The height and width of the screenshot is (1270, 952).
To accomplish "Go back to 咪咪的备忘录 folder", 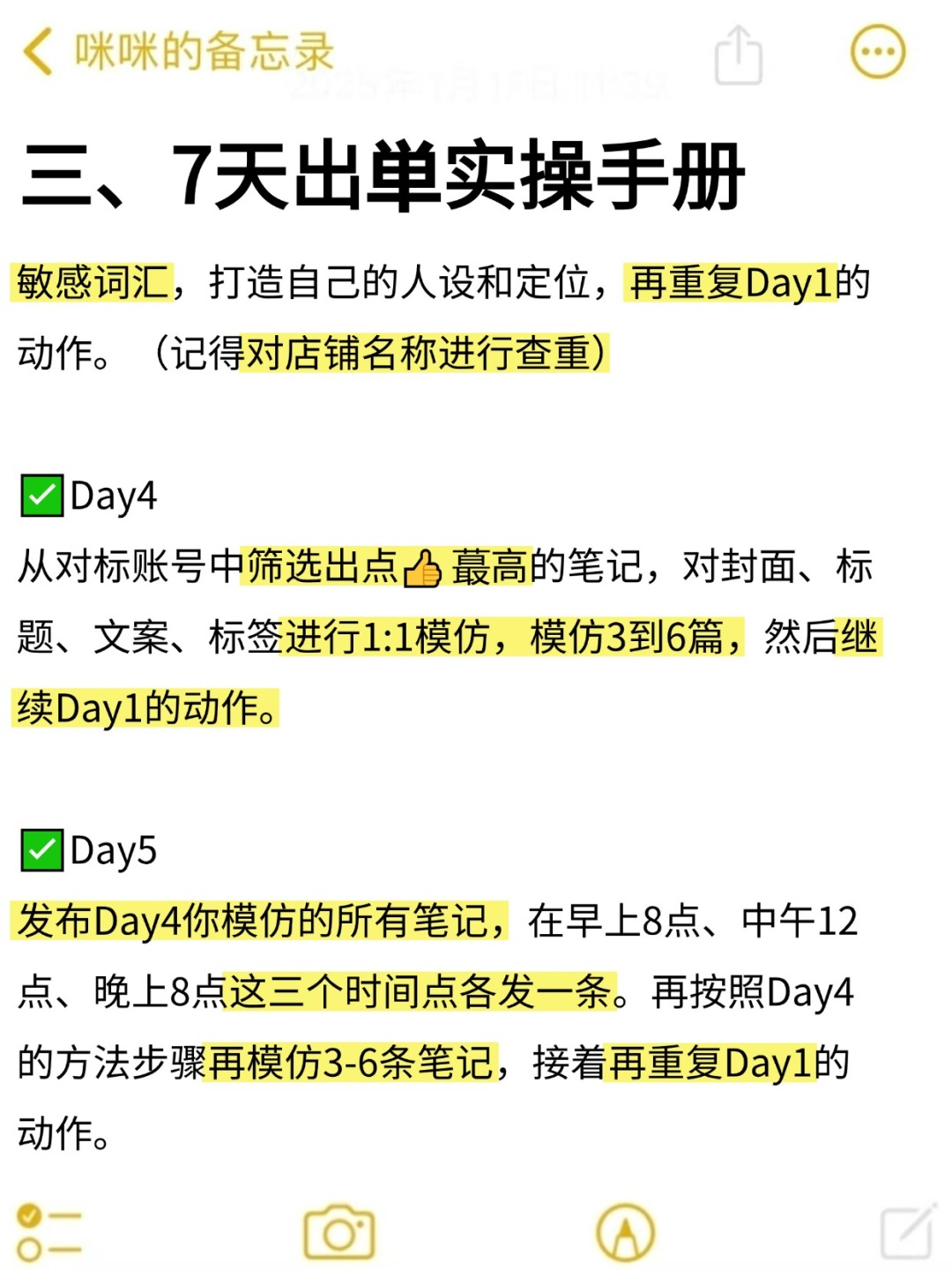I will (x=176, y=51).
